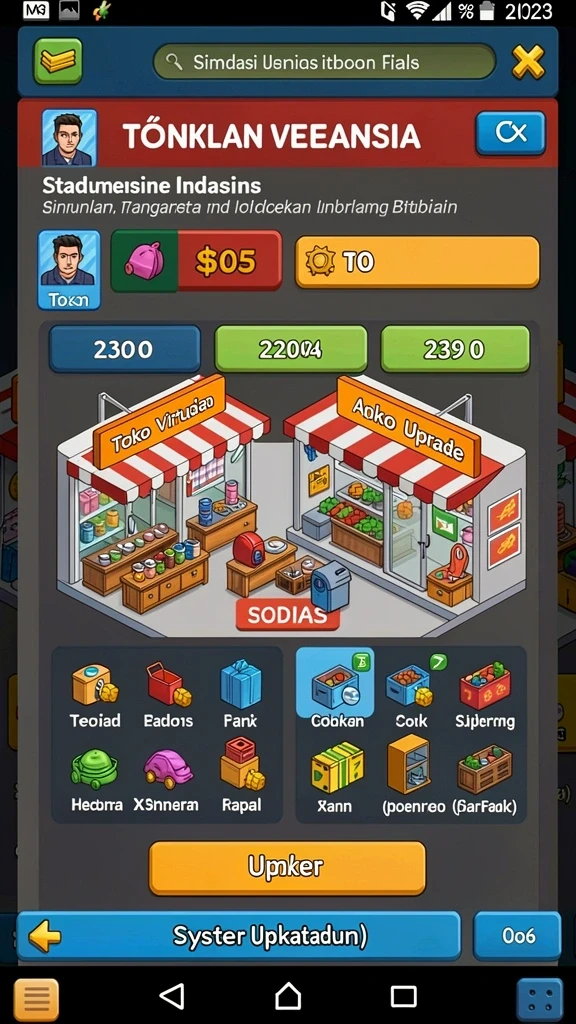Tap the red SODIAS button
This screenshot has width=576, height=1024.
click(288, 615)
